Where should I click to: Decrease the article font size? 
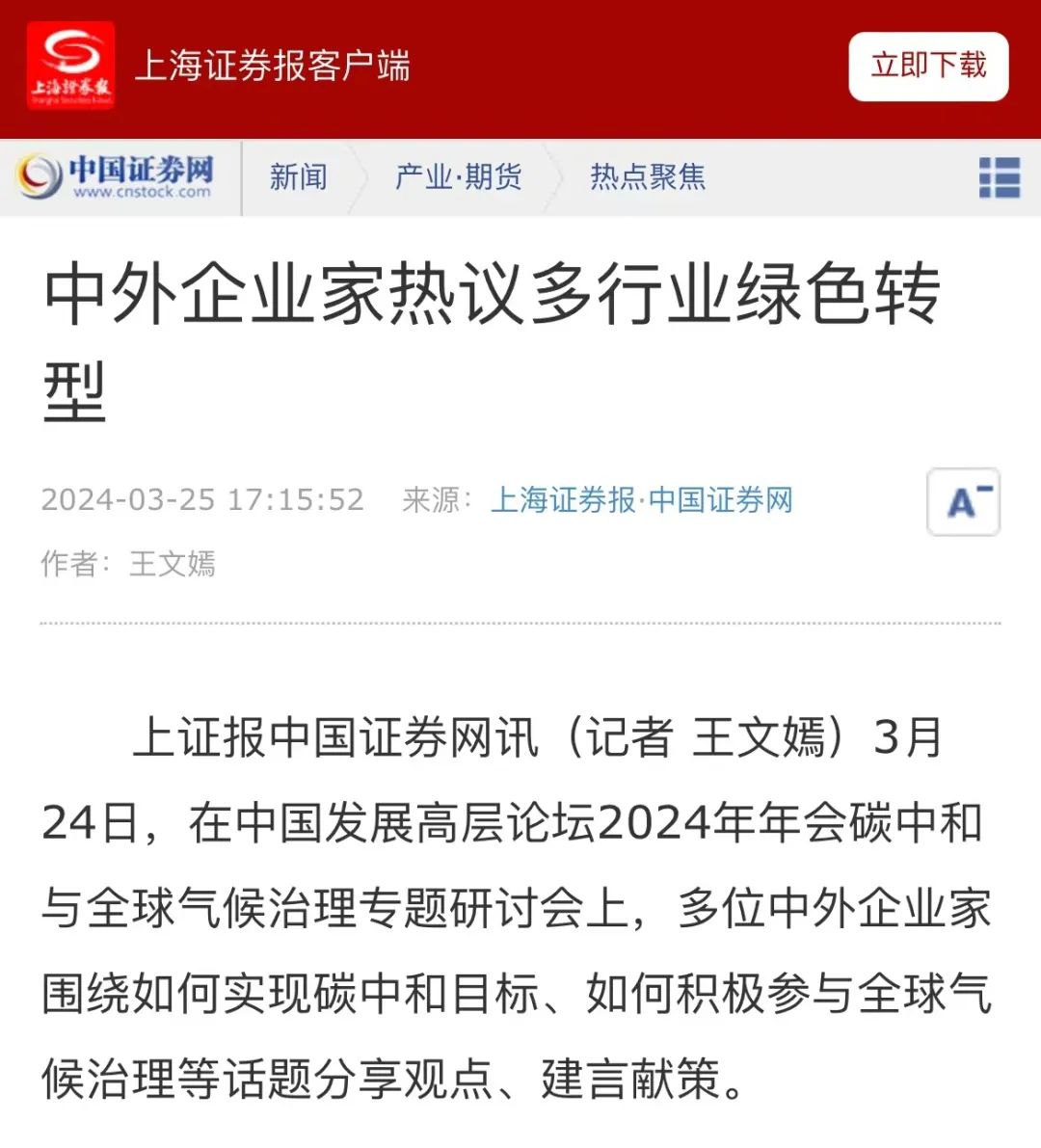pyautogui.click(x=963, y=502)
